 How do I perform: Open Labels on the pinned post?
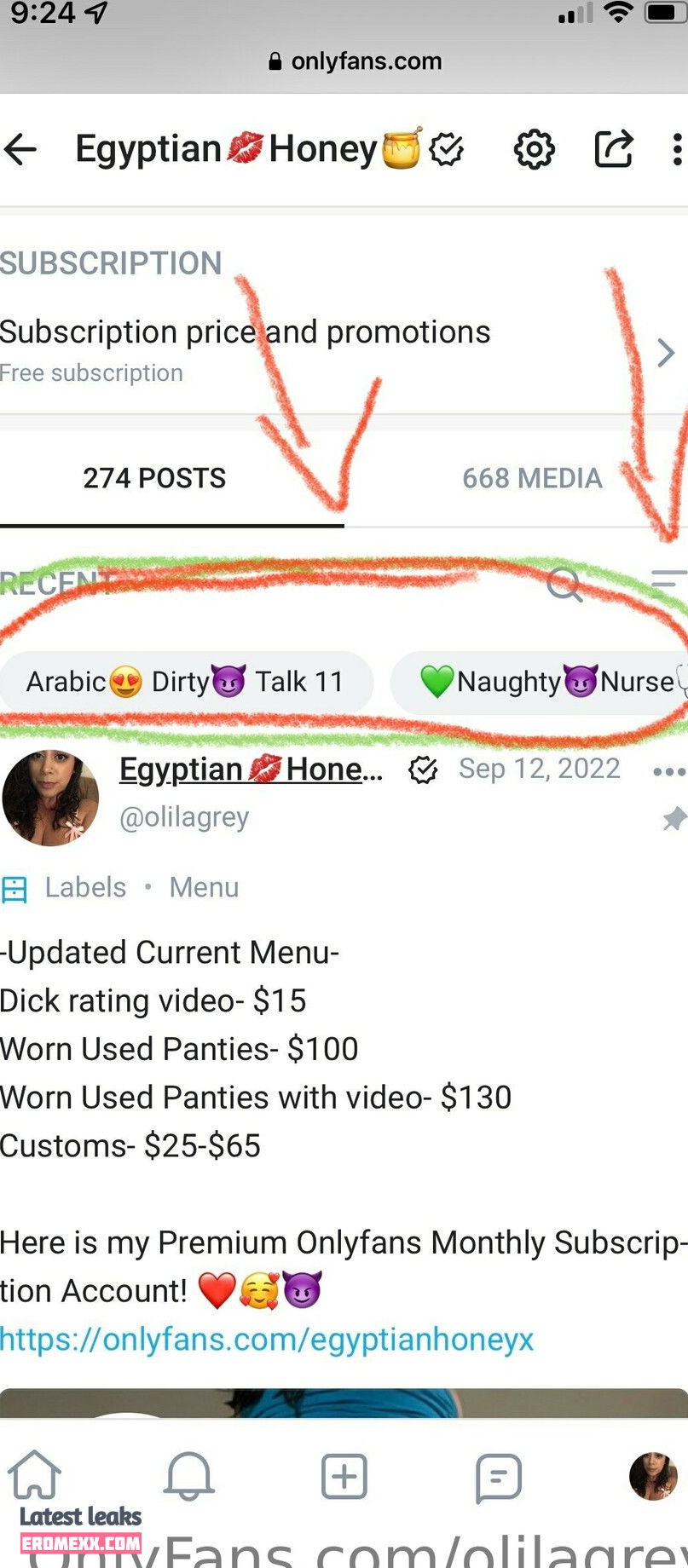[84, 887]
